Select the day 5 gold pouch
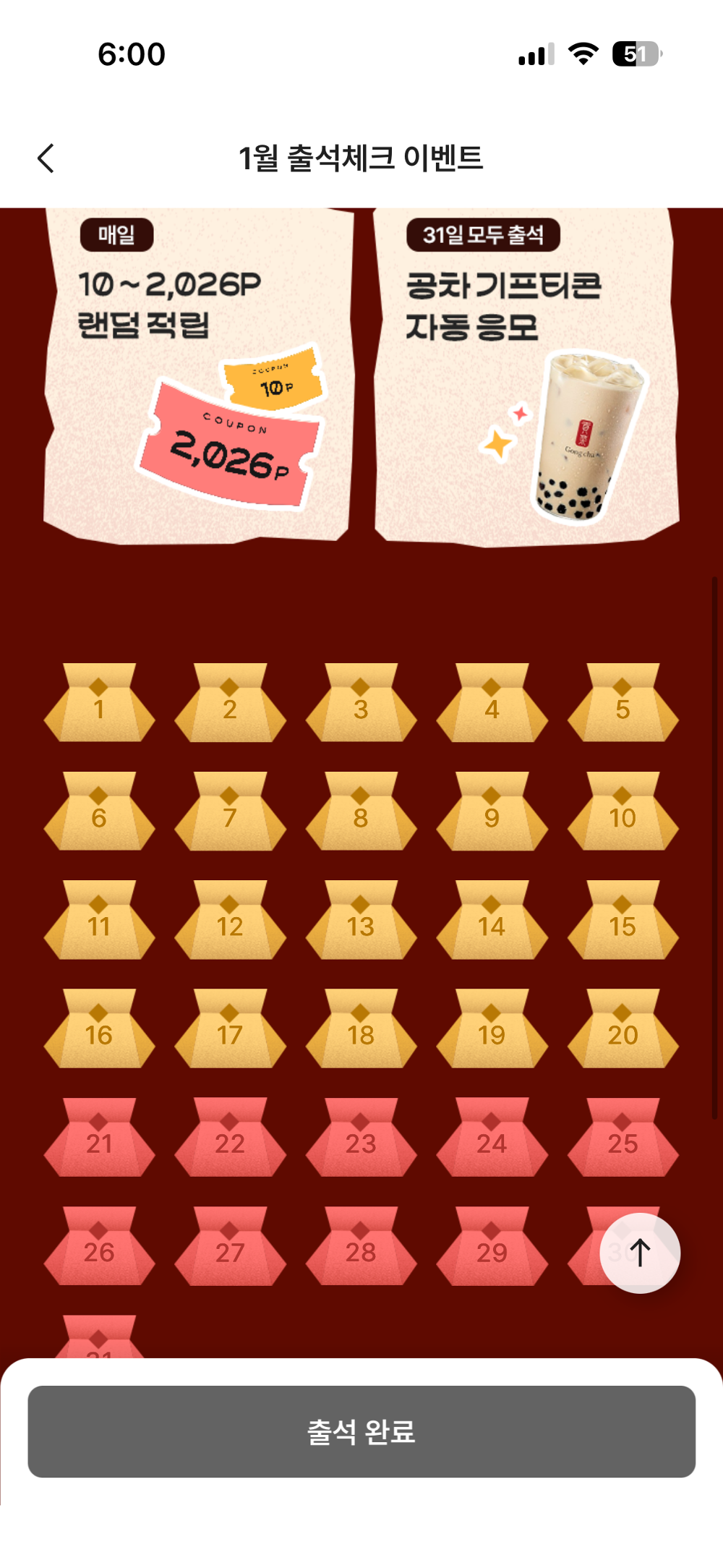 [x=623, y=705]
